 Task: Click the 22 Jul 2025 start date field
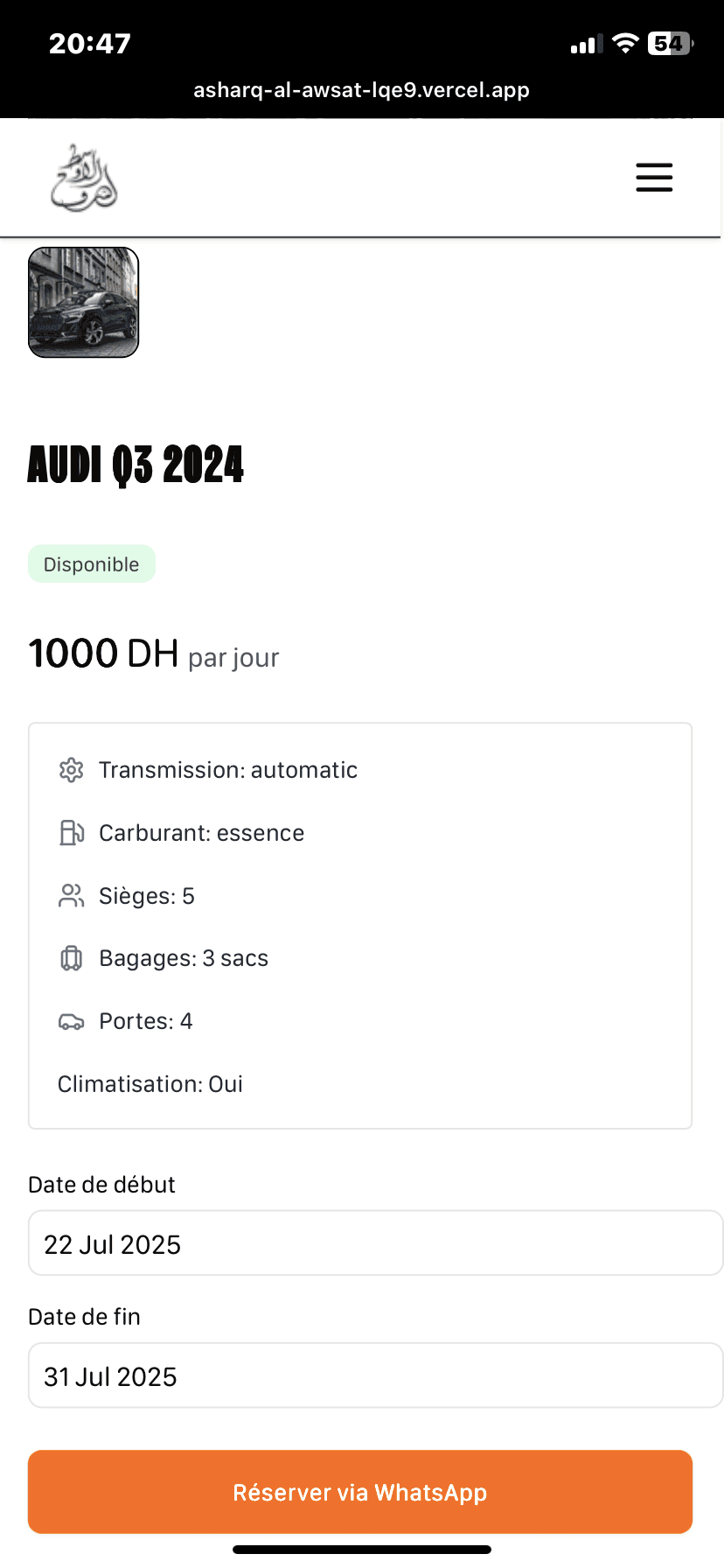tap(360, 1242)
